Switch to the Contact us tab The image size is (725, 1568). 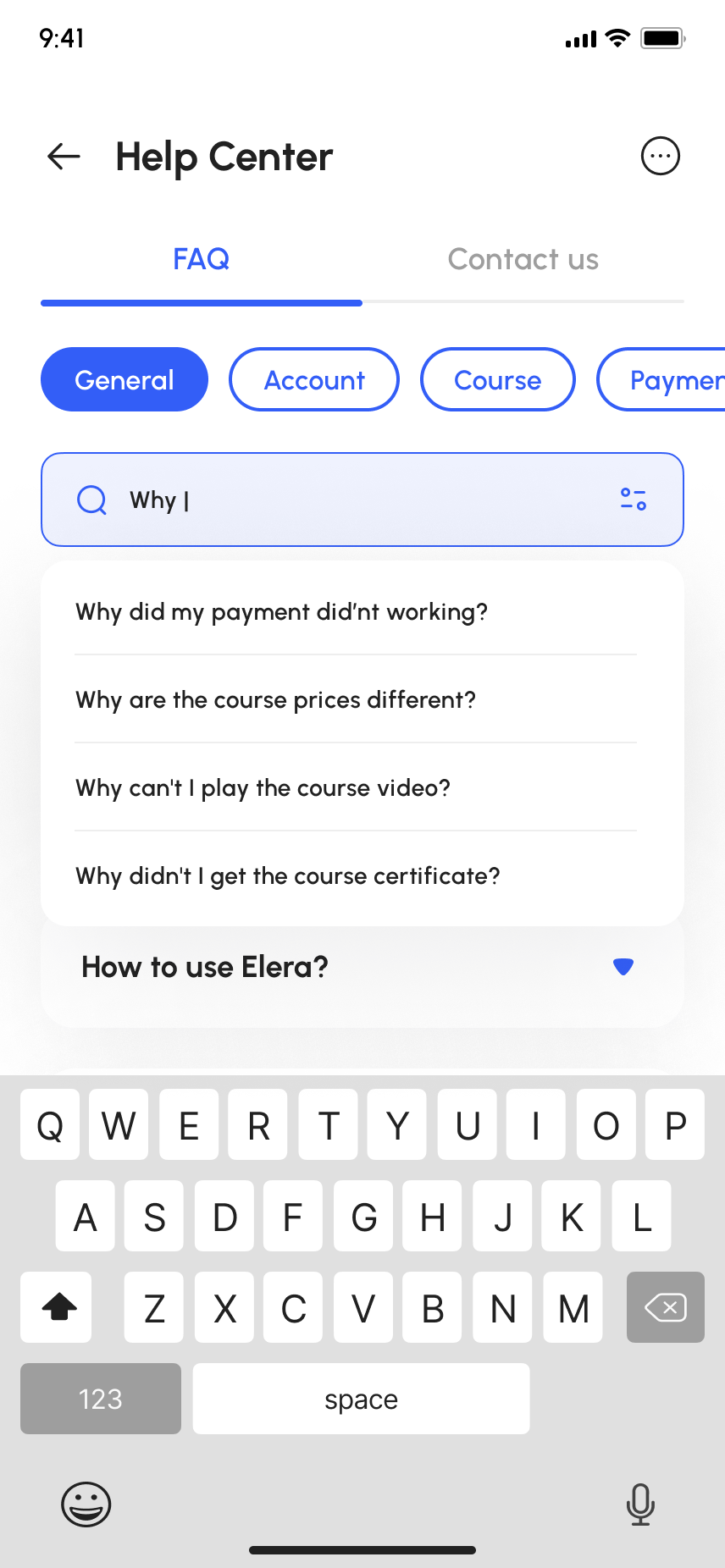click(x=523, y=259)
